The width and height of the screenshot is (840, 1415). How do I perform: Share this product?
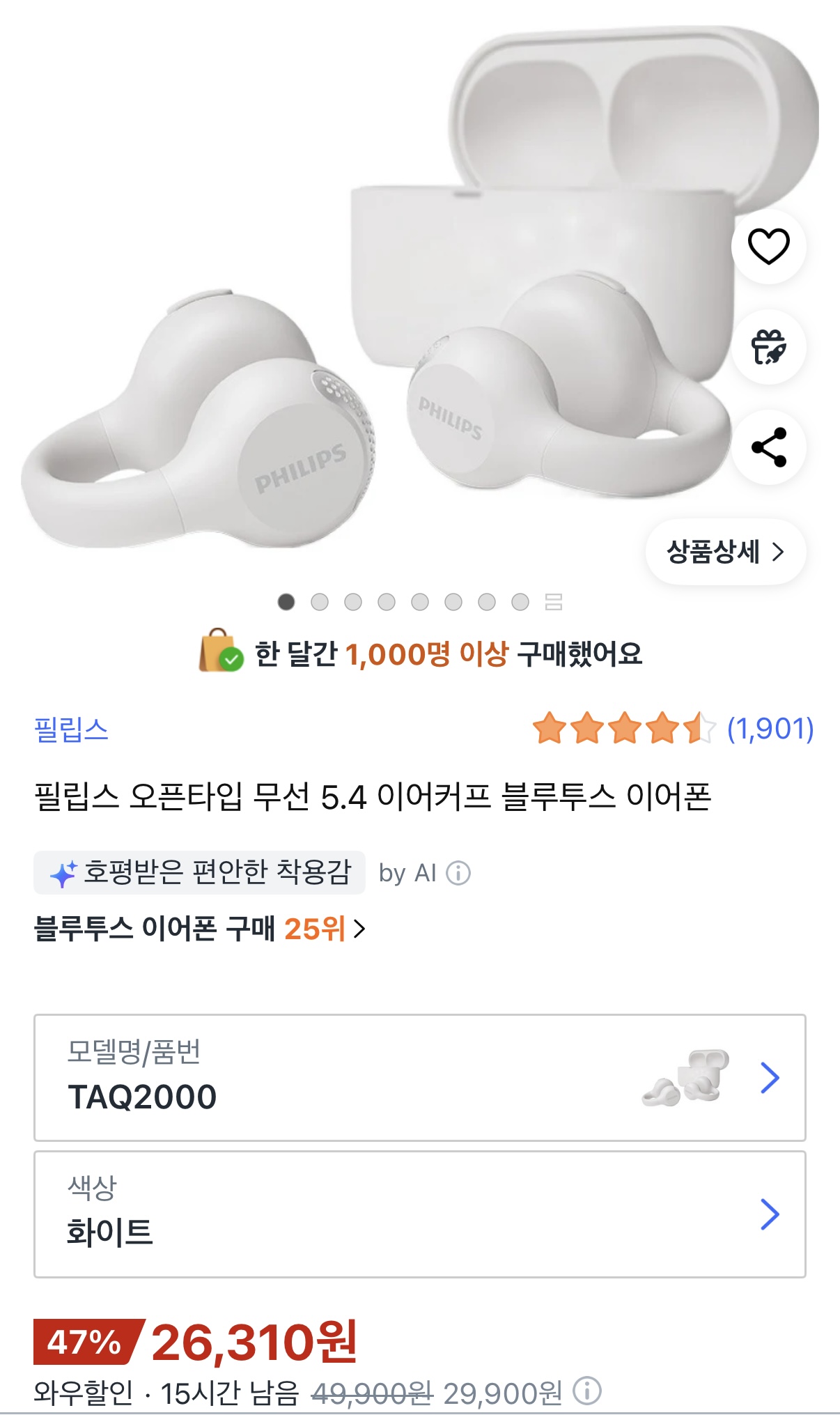tap(768, 447)
